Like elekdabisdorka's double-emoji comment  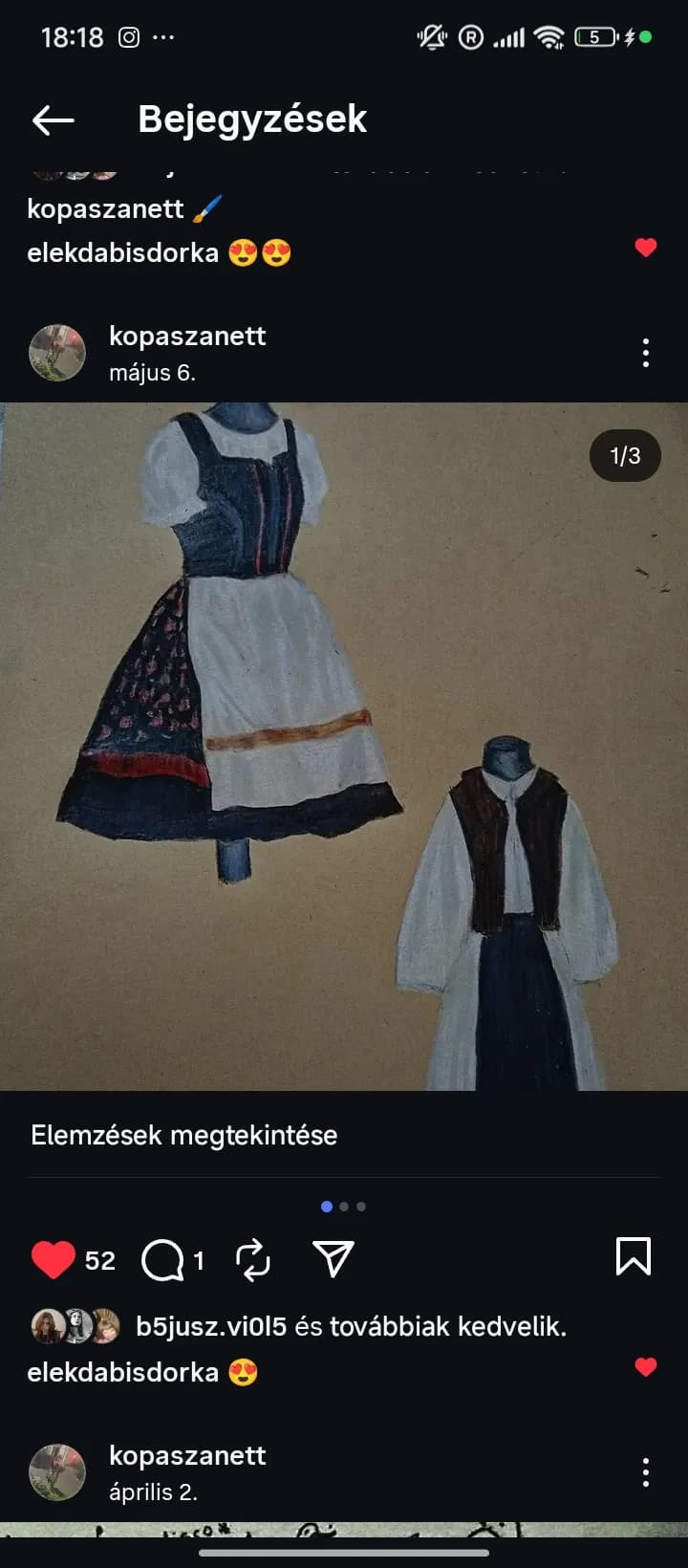pos(646,248)
